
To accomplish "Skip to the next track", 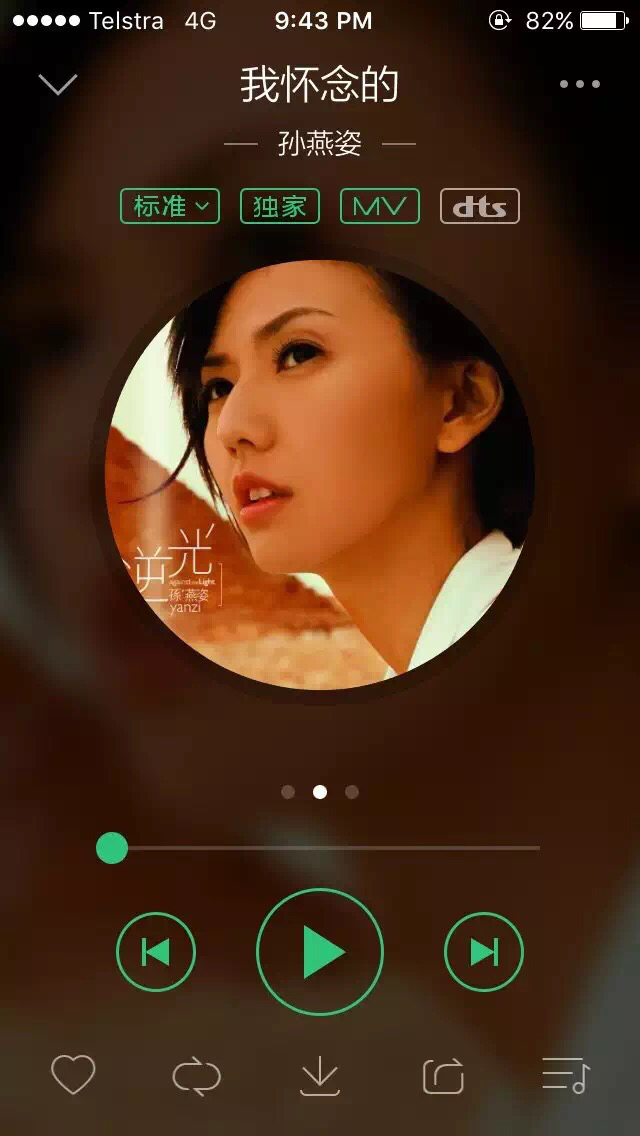I will pos(484,952).
